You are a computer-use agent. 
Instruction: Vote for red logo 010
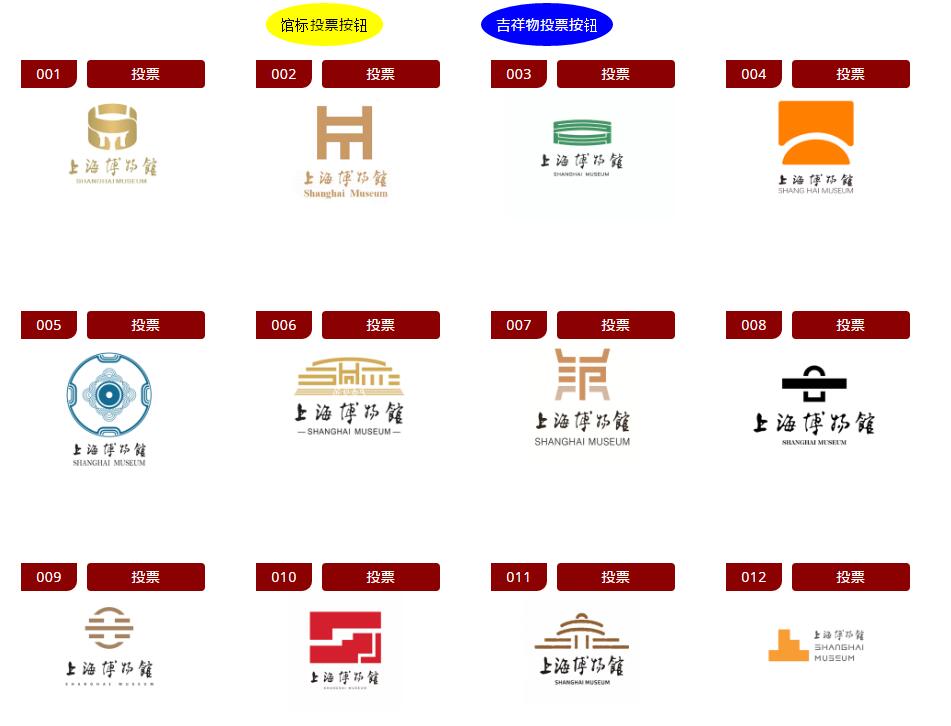click(x=381, y=577)
